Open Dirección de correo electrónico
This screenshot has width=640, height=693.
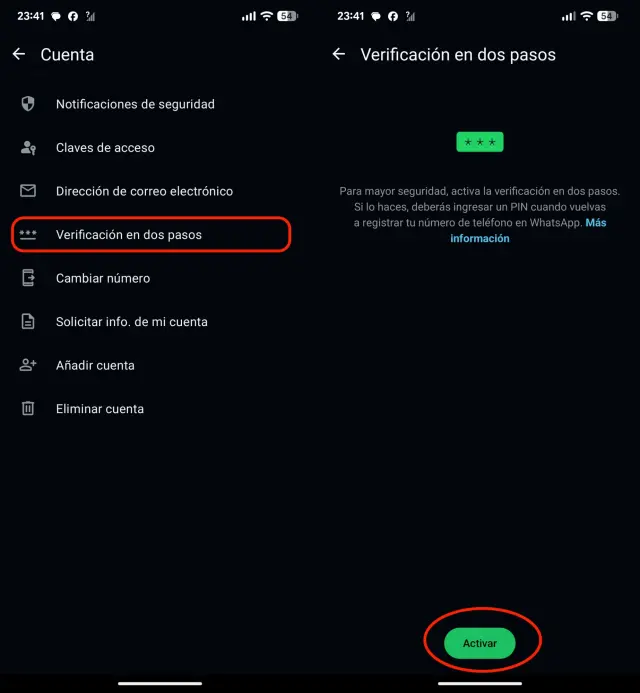coord(144,191)
